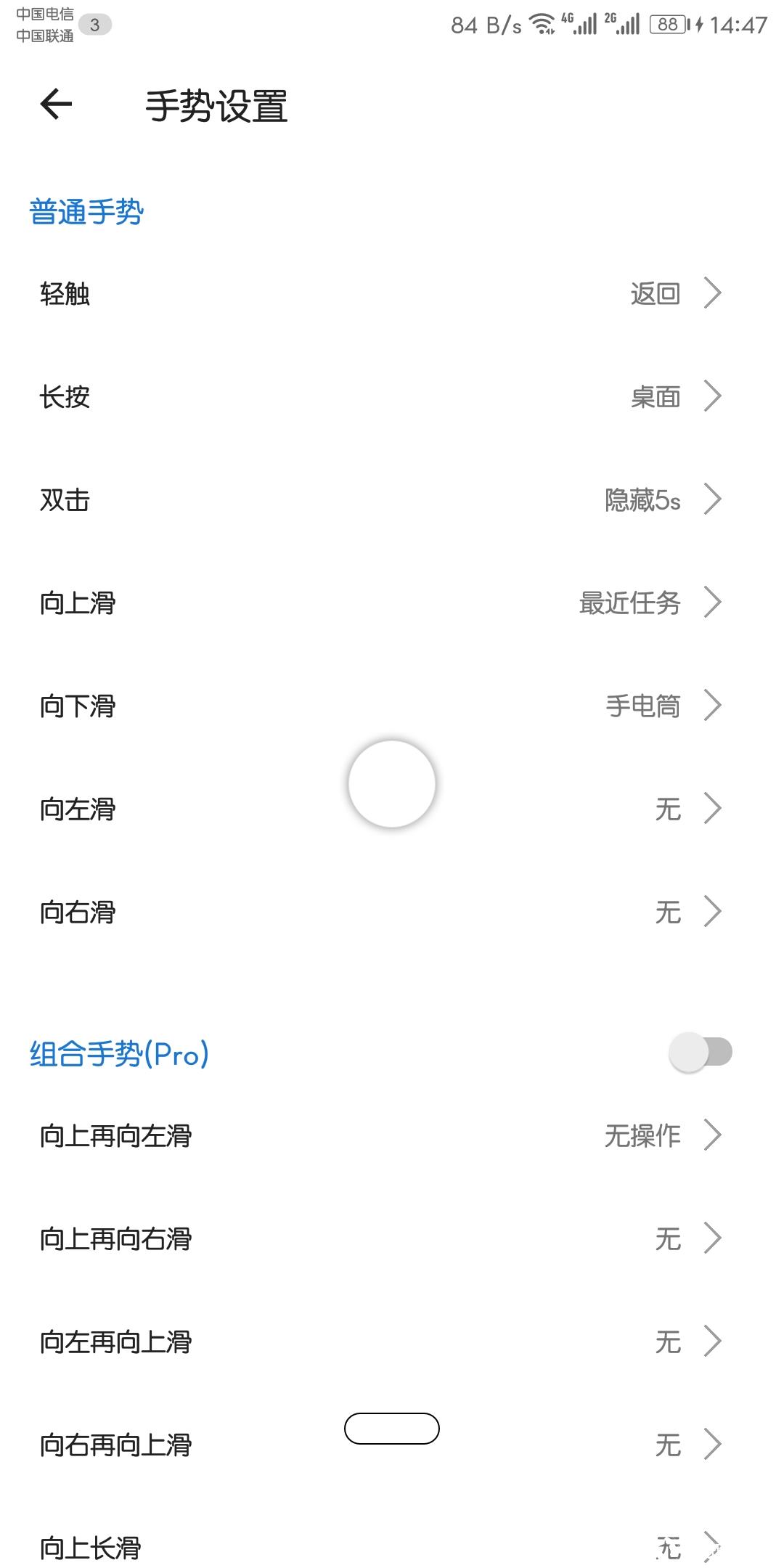The width and height of the screenshot is (784, 1568).
Task: Open the 普通手势 section header
Action: [87, 211]
